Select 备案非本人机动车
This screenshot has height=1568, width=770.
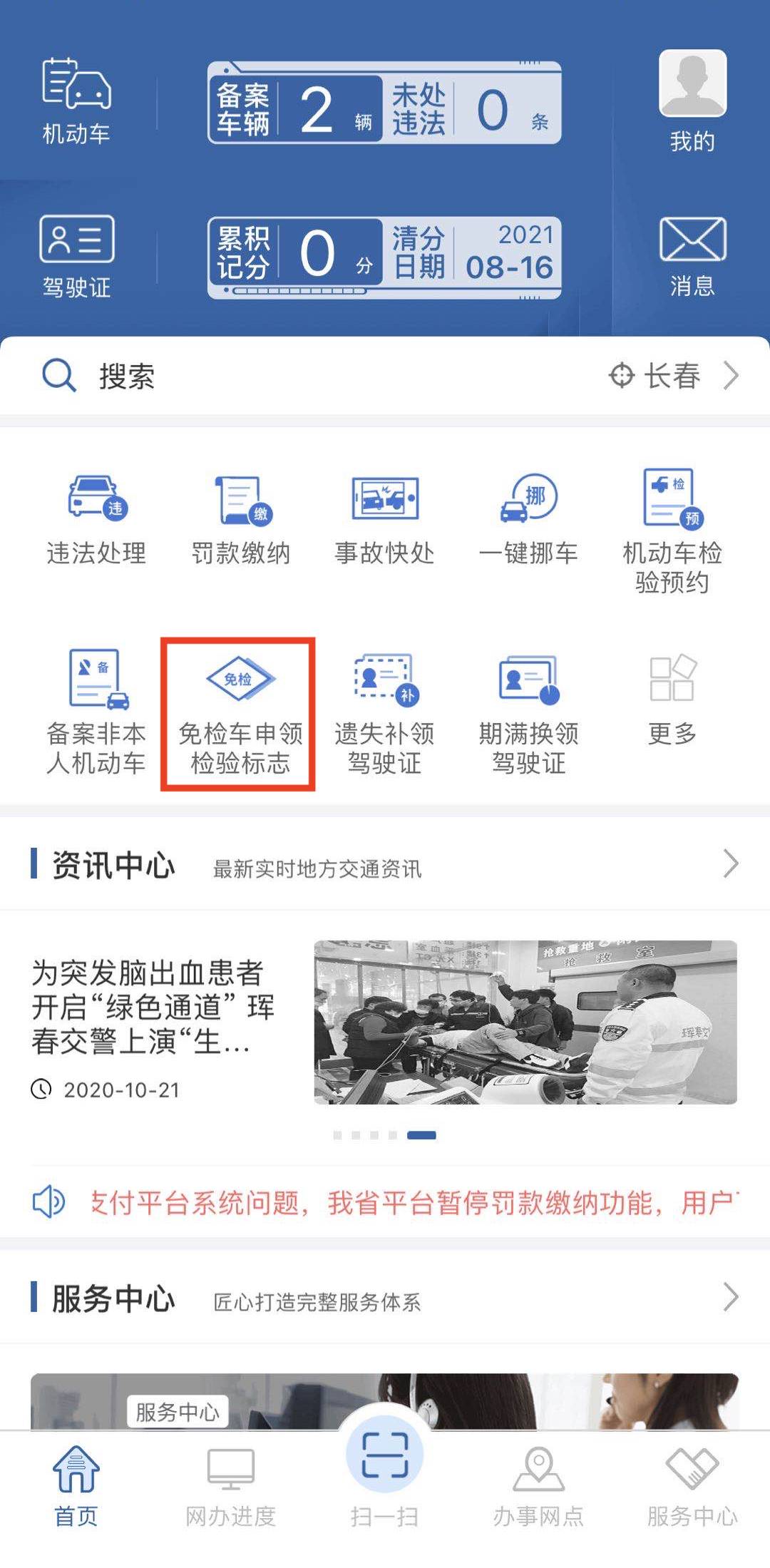[96, 712]
